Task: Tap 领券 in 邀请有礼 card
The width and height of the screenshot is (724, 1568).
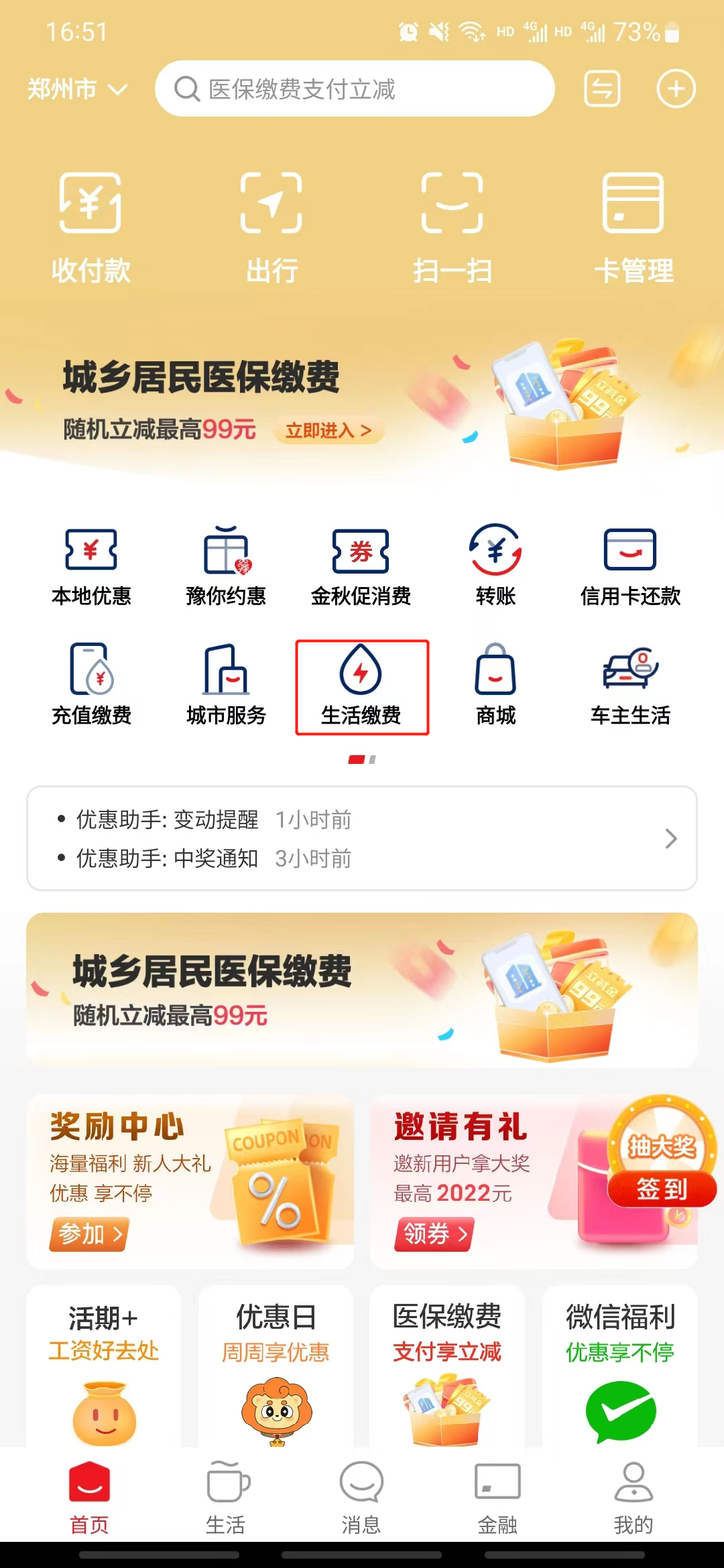Action: (x=434, y=1234)
